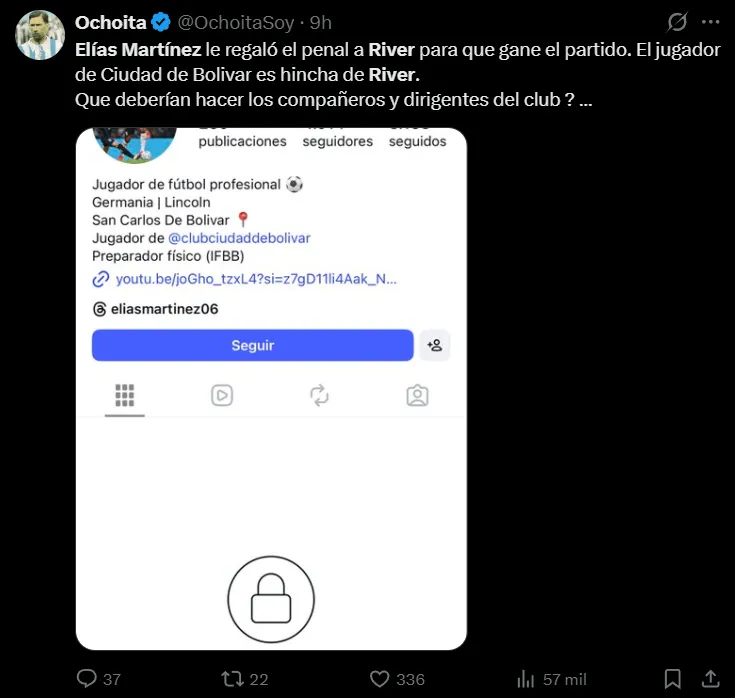
Task: Open Ochoita's profile avatar
Action: pos(39,35)
